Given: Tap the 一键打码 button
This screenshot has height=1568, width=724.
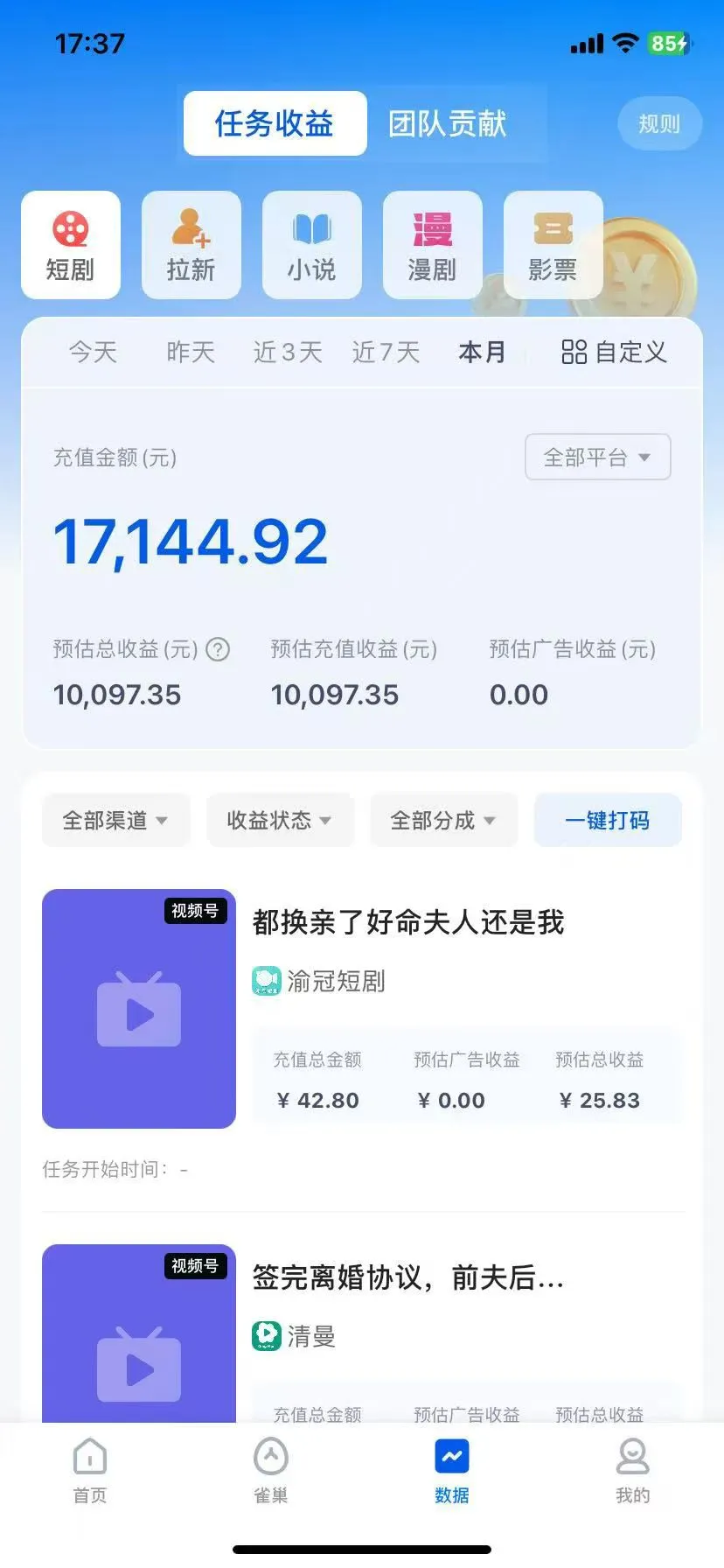Looking at the screenshot, I should 607,820.
